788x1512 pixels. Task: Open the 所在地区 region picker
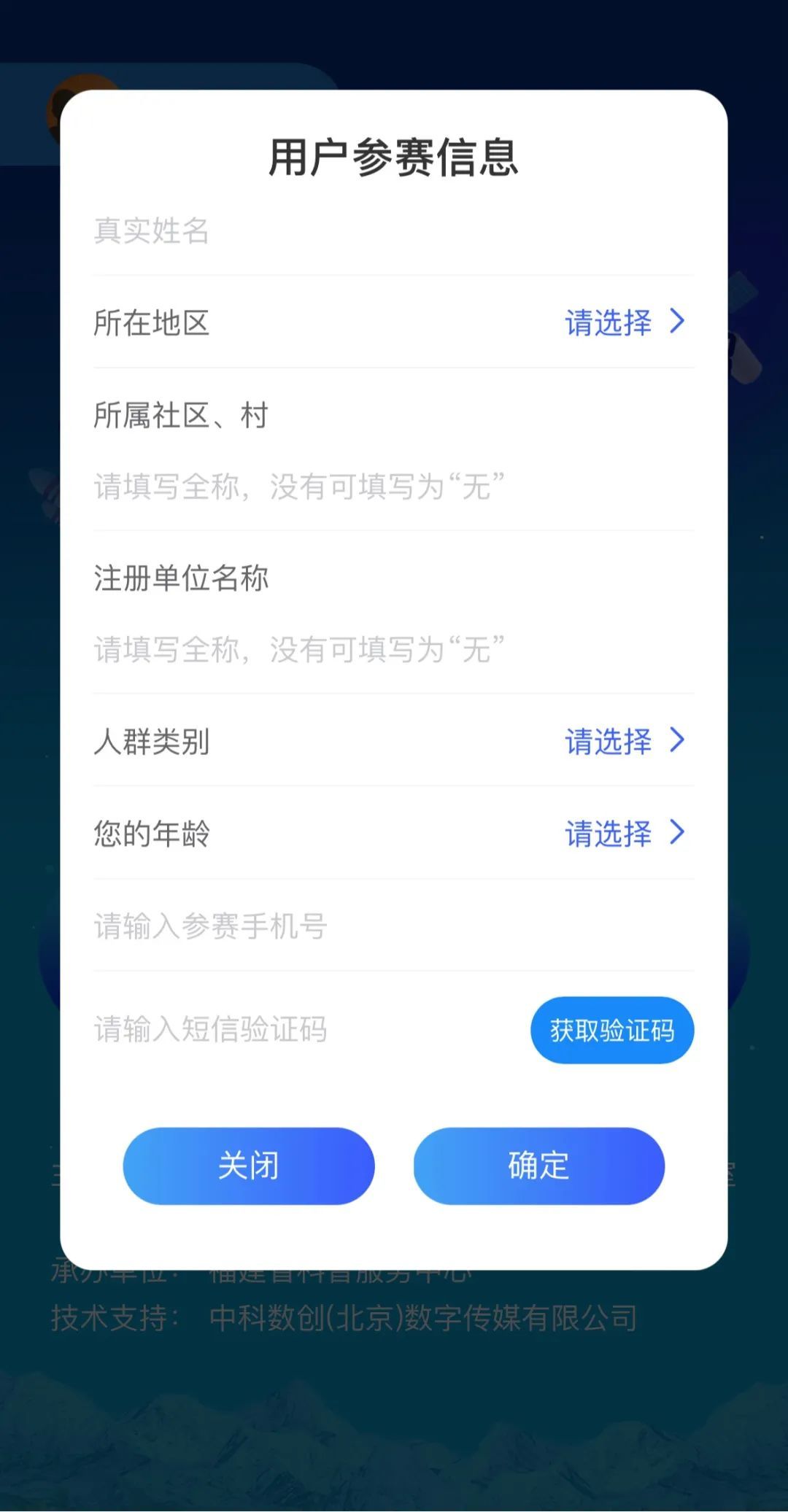[x=393, y=323]
